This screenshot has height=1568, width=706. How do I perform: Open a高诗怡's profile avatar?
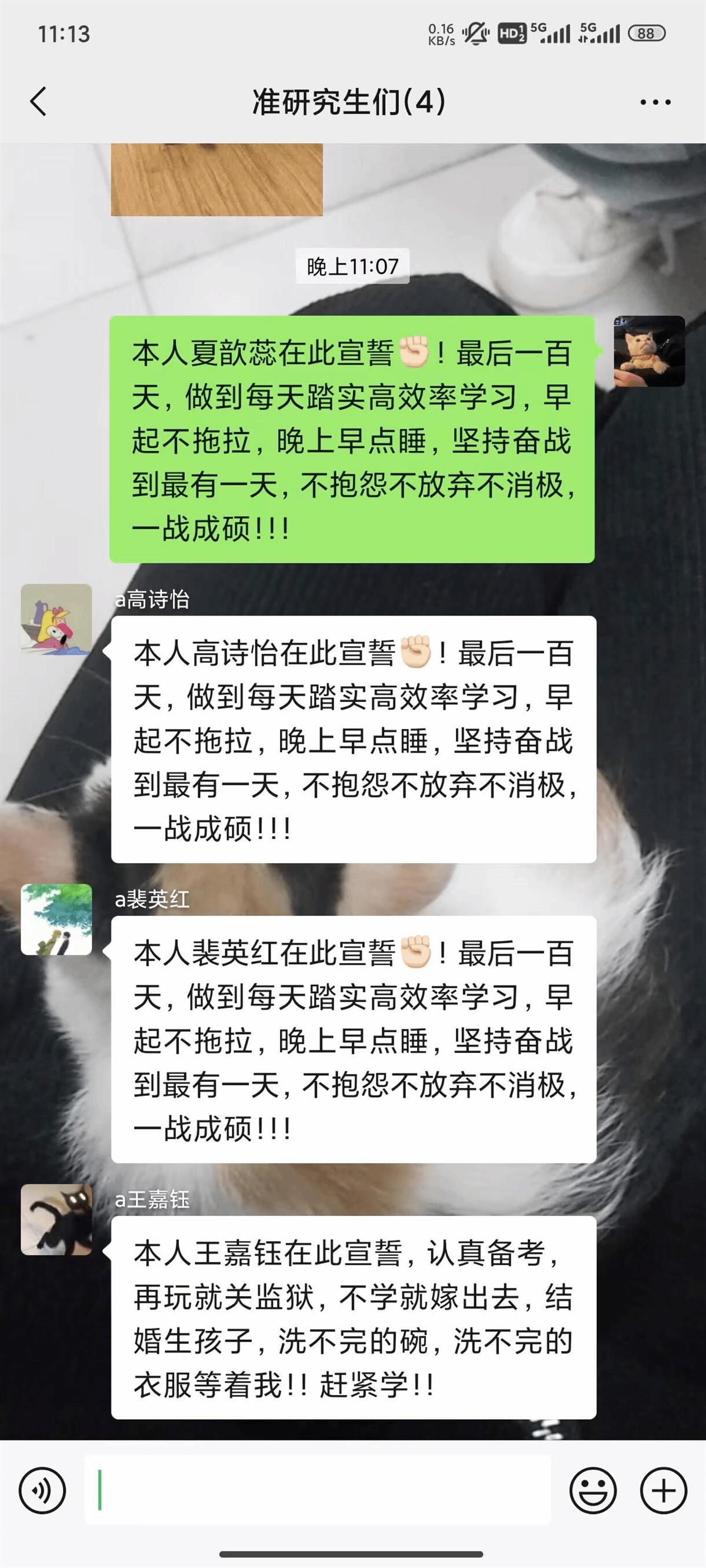point(56,619)
